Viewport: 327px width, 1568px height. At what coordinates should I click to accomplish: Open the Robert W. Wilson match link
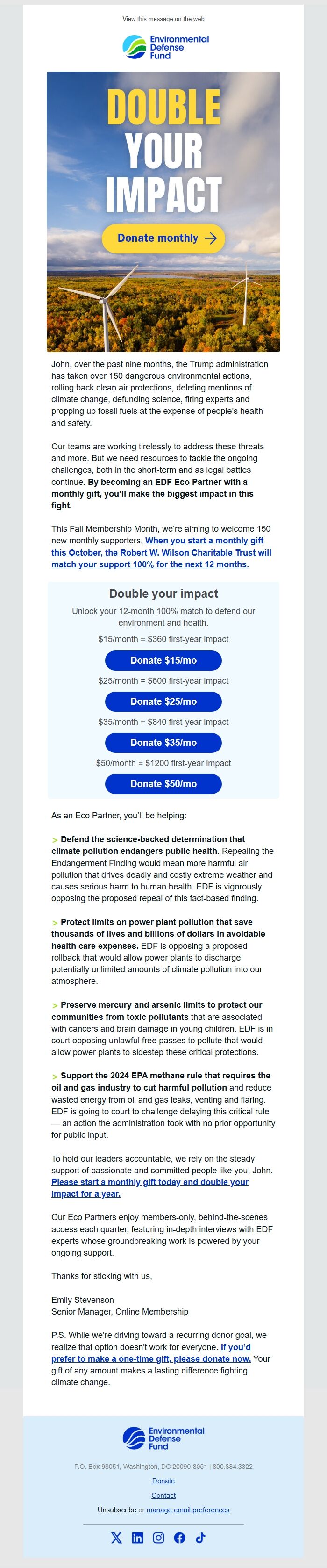click(x=161, y=552)
